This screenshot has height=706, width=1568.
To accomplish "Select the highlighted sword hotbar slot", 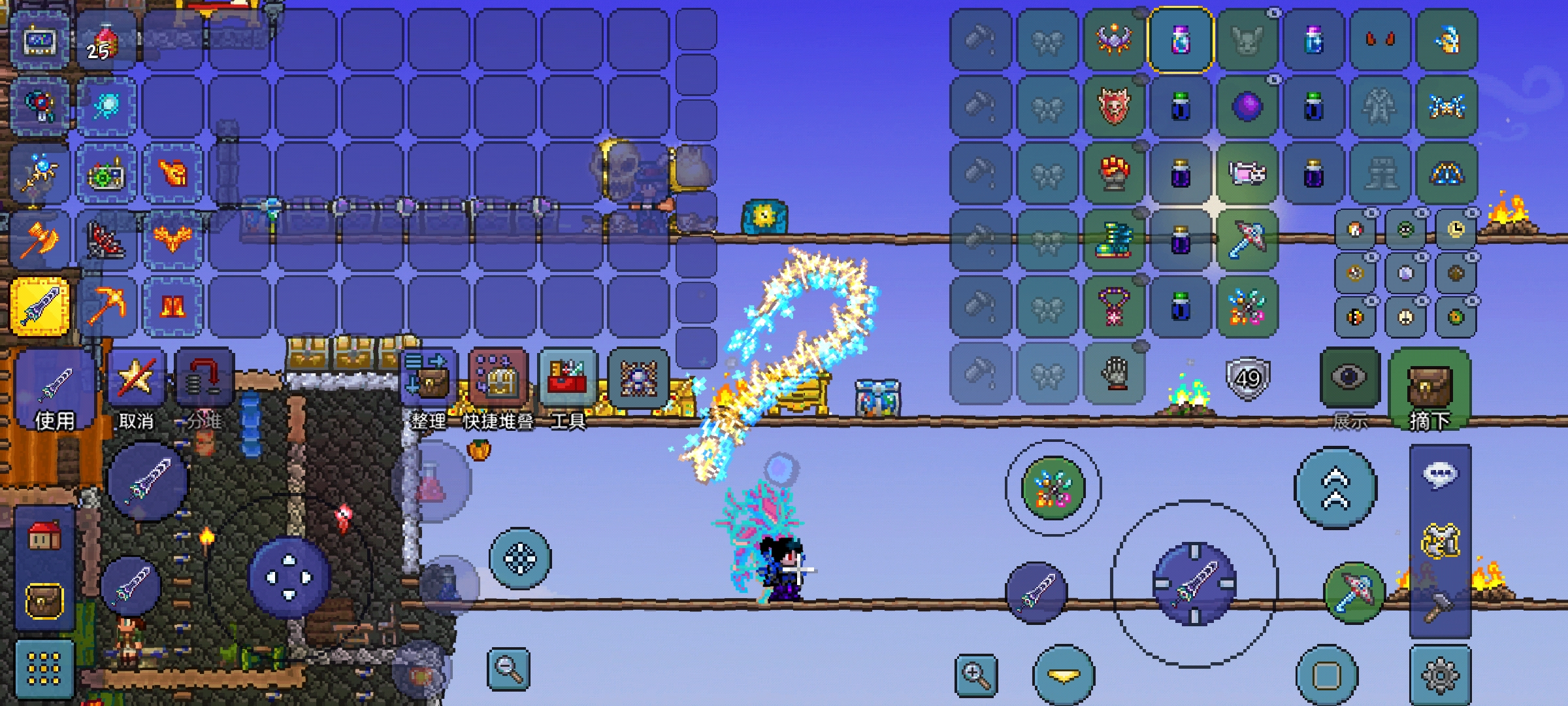I will [x=41, y=306].
